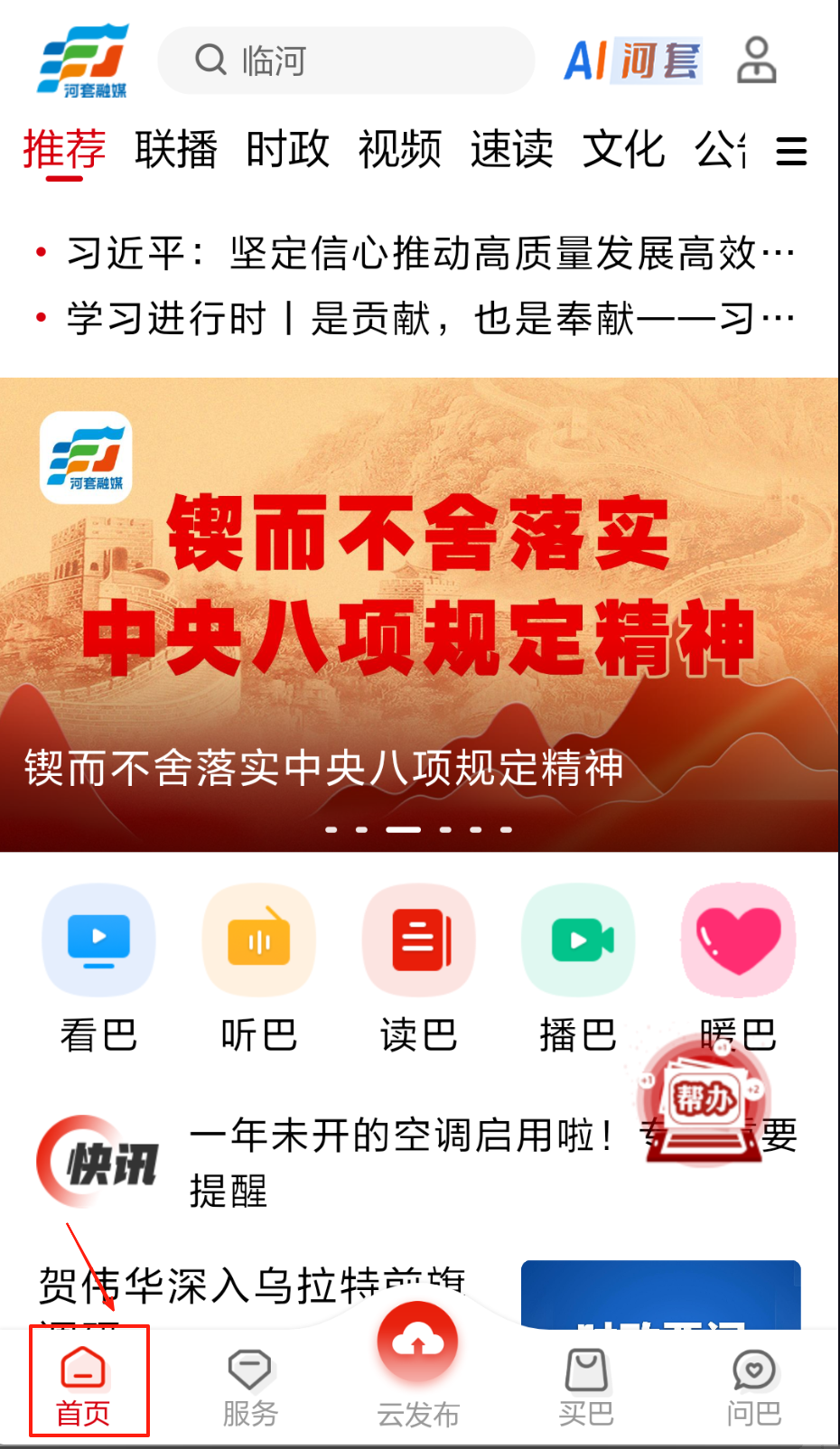Open the 看巴 shortcut

pyautogui.click(x=98, y=967)
